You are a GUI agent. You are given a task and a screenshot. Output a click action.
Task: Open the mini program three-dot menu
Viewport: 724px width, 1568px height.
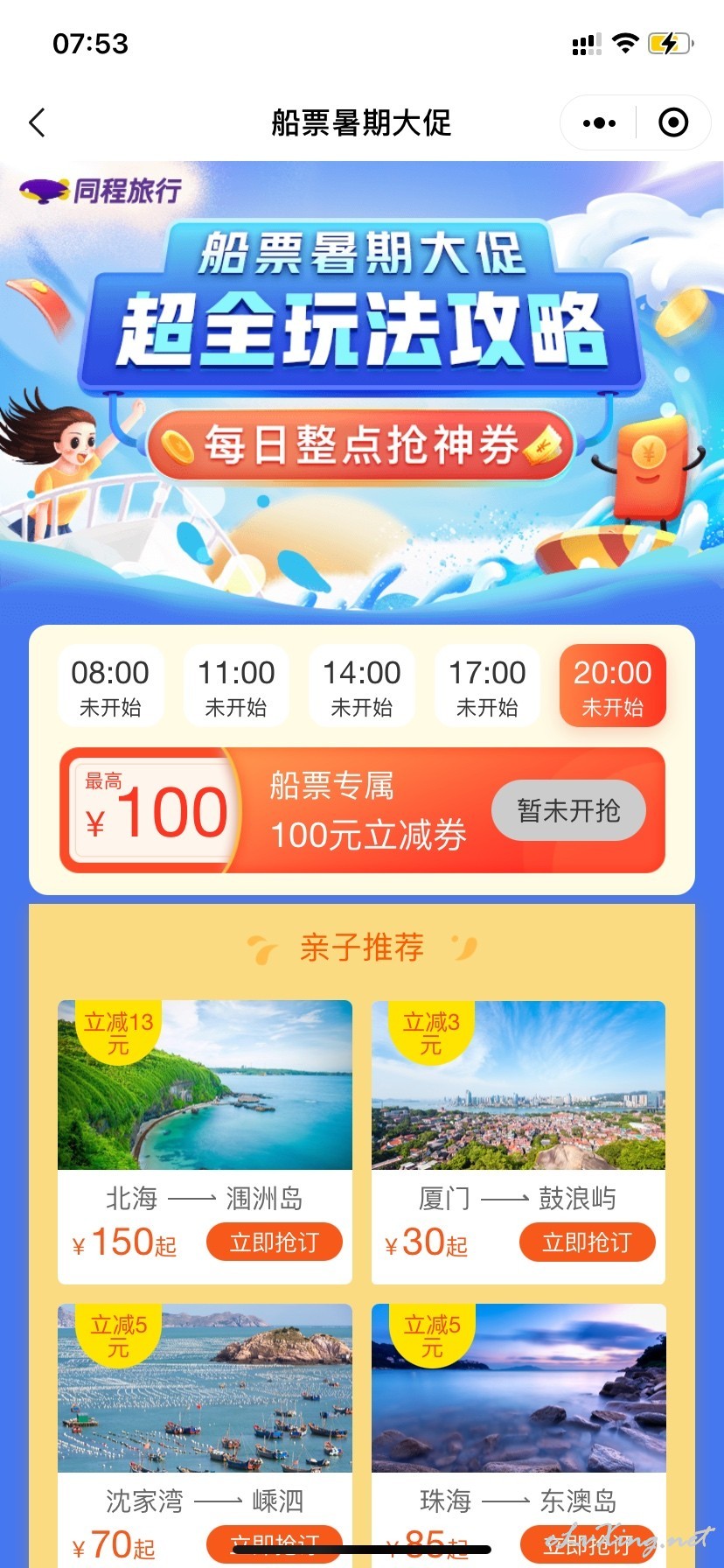(x=599, y=122)
